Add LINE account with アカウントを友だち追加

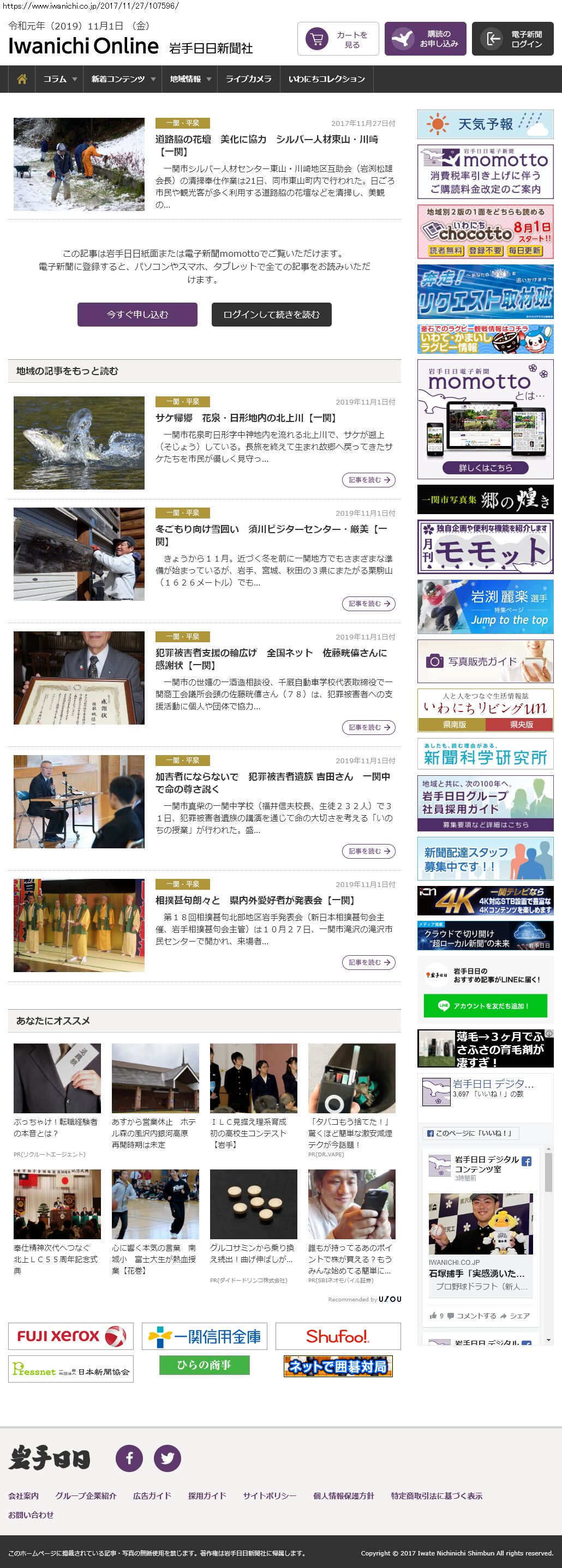pos(485,1006)
